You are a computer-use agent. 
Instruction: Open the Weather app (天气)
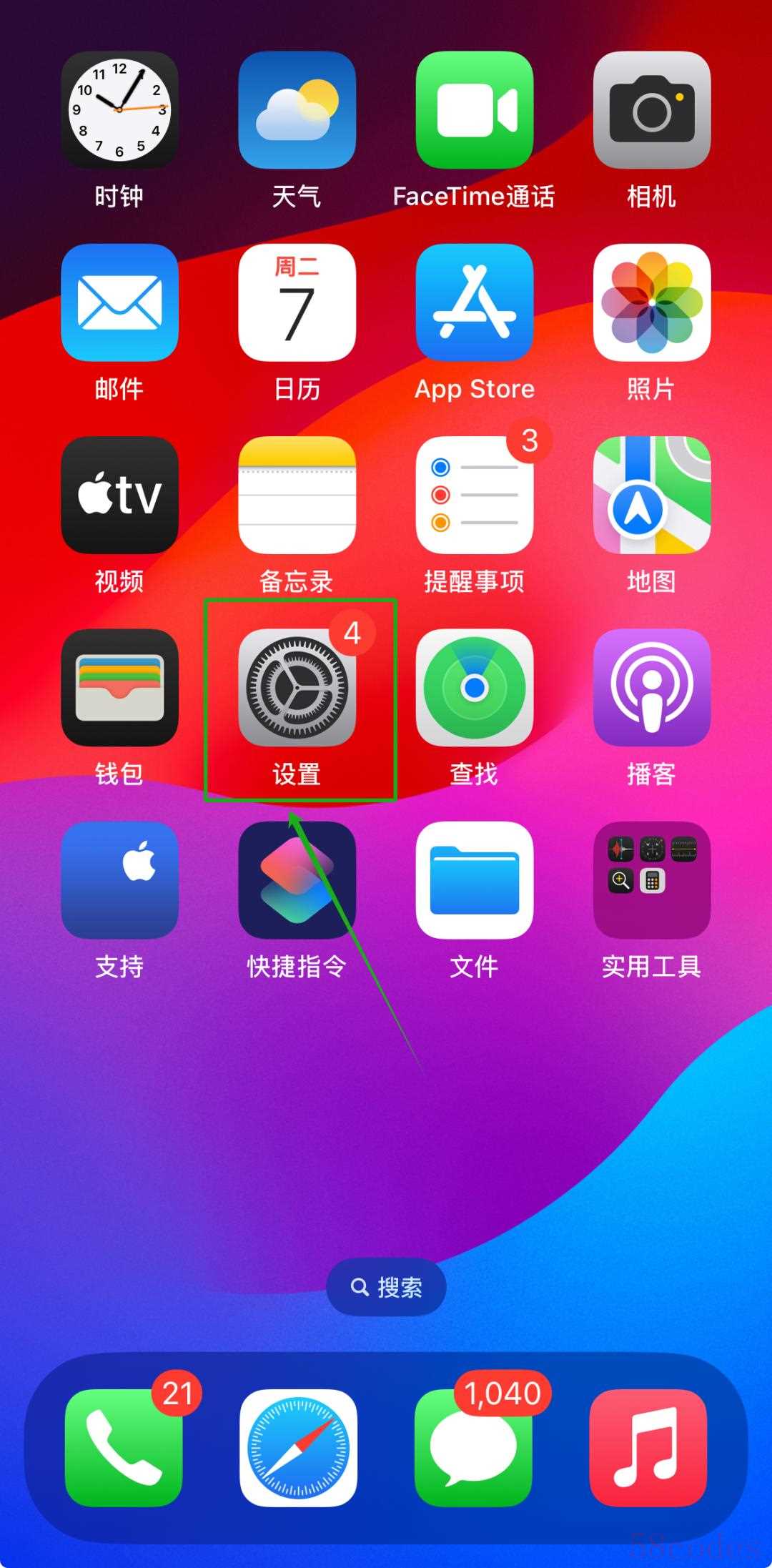click(297, 110)
